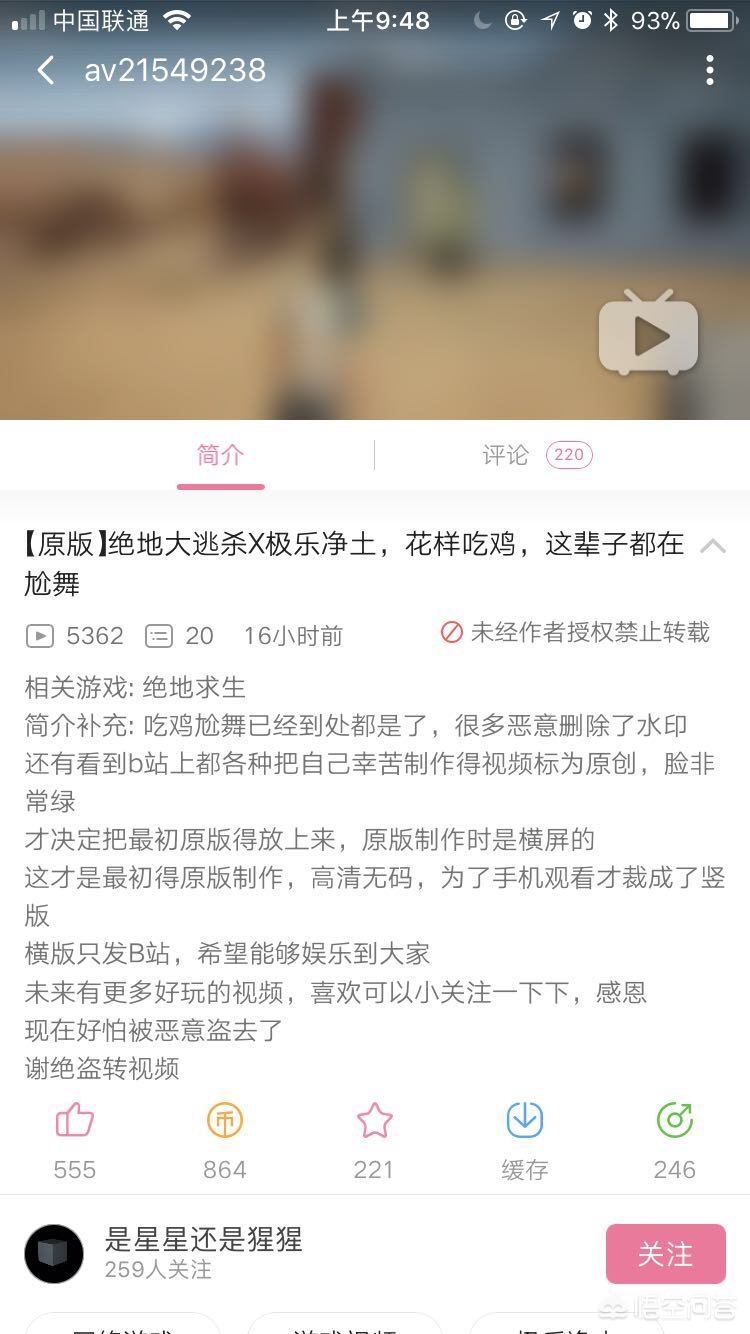Image resolution: width=750 pixels, height=1334 pixels.
Task: Tap the uploader's avatar thumbnail
Action: coord(53,1254)
